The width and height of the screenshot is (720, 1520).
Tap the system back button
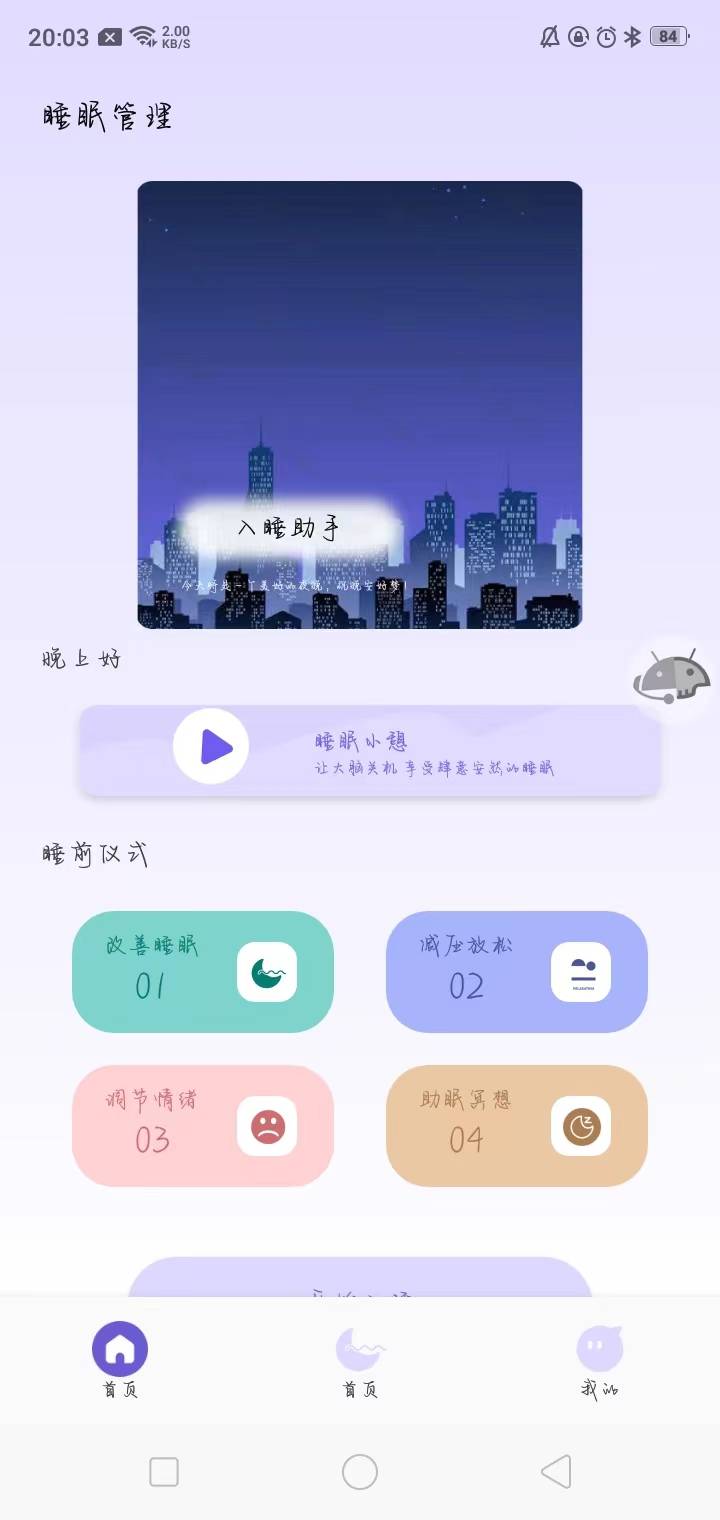[x=556, y=1472]
